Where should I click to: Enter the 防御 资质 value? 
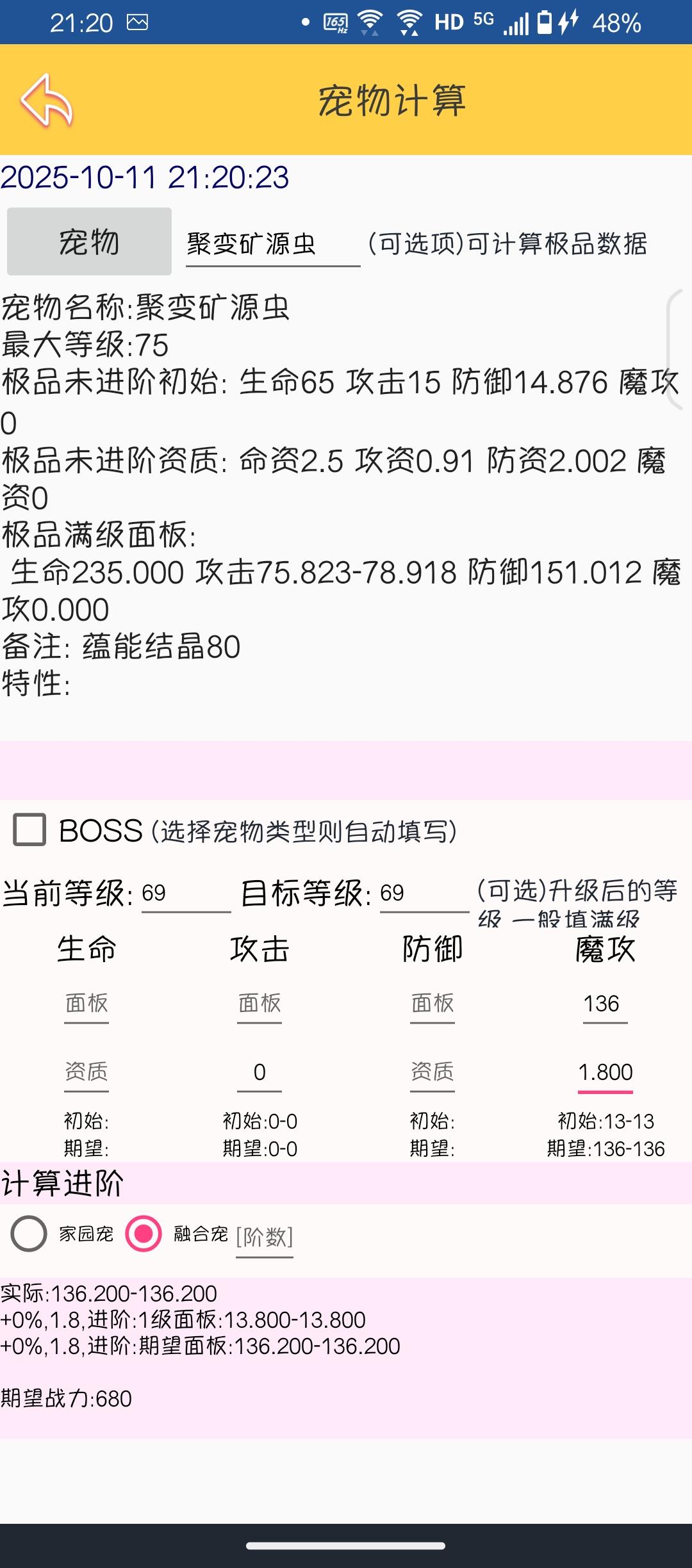[432, 1072]
